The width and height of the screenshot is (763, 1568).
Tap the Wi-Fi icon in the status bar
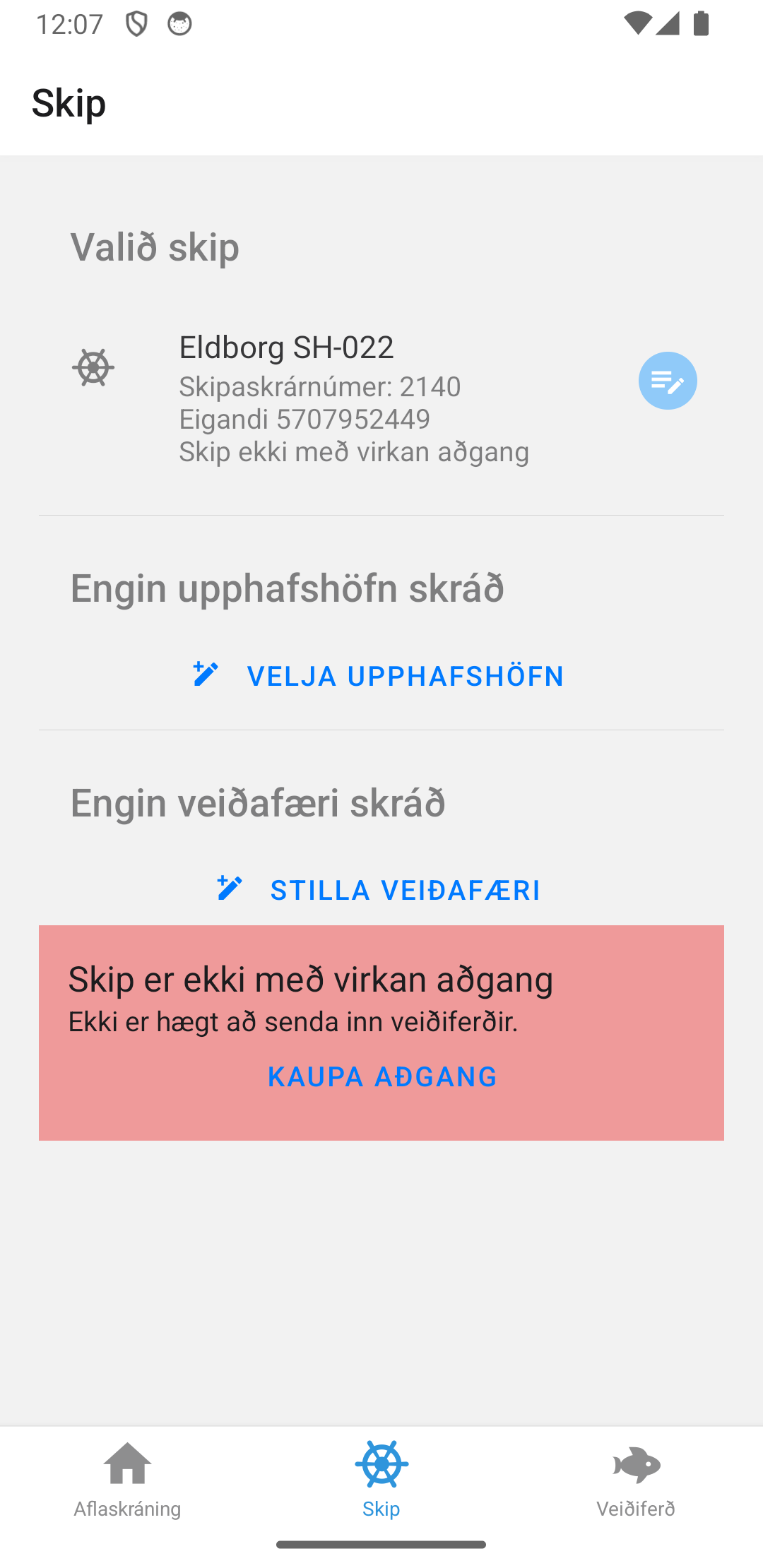tap(639, 23)
